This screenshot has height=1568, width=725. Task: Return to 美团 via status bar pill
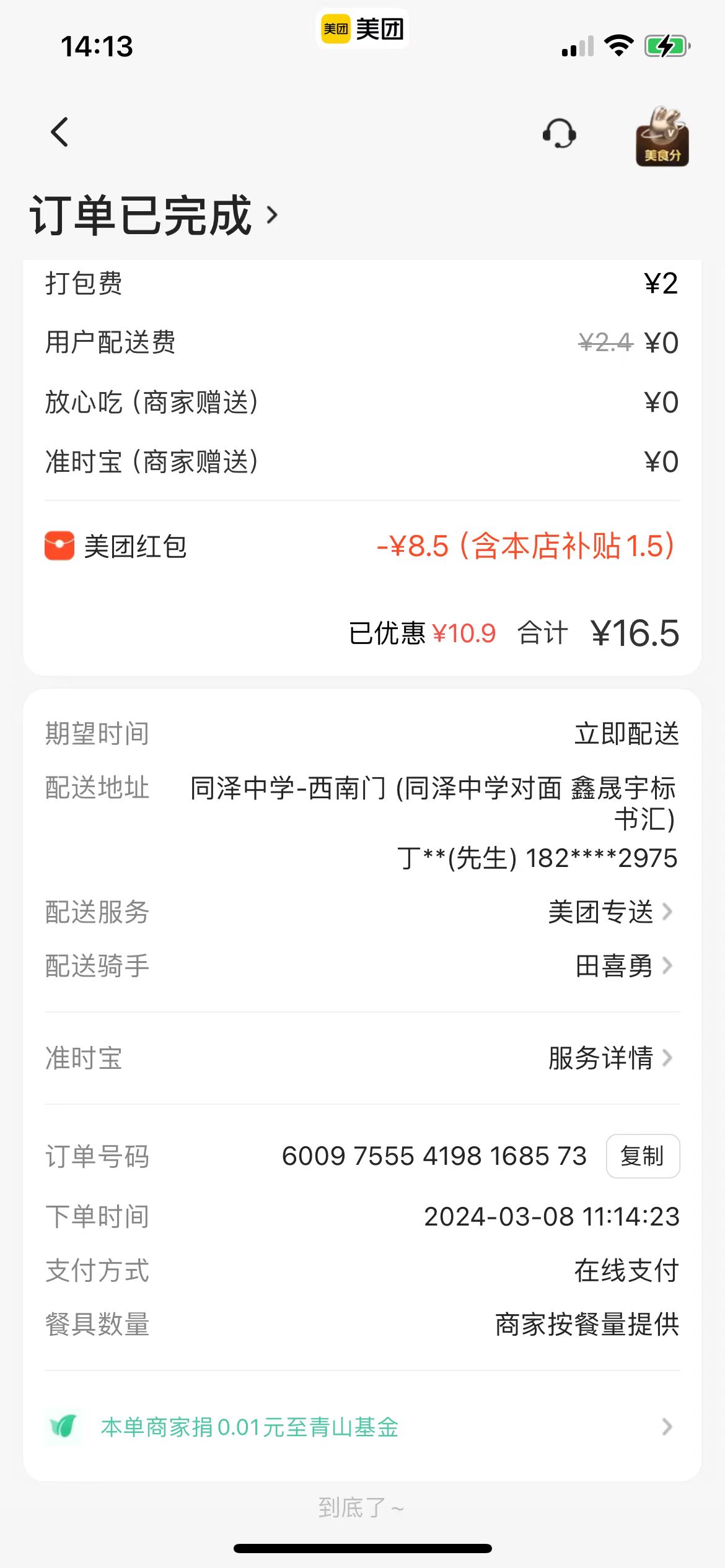coord(362,28)
